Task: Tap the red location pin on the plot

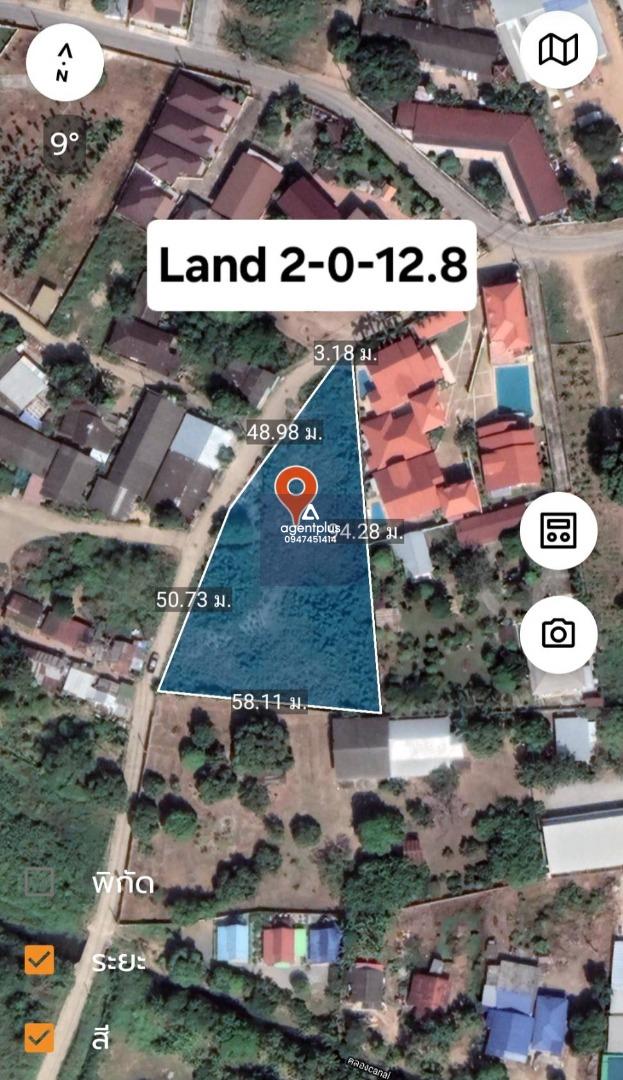Action: (296, 492)
